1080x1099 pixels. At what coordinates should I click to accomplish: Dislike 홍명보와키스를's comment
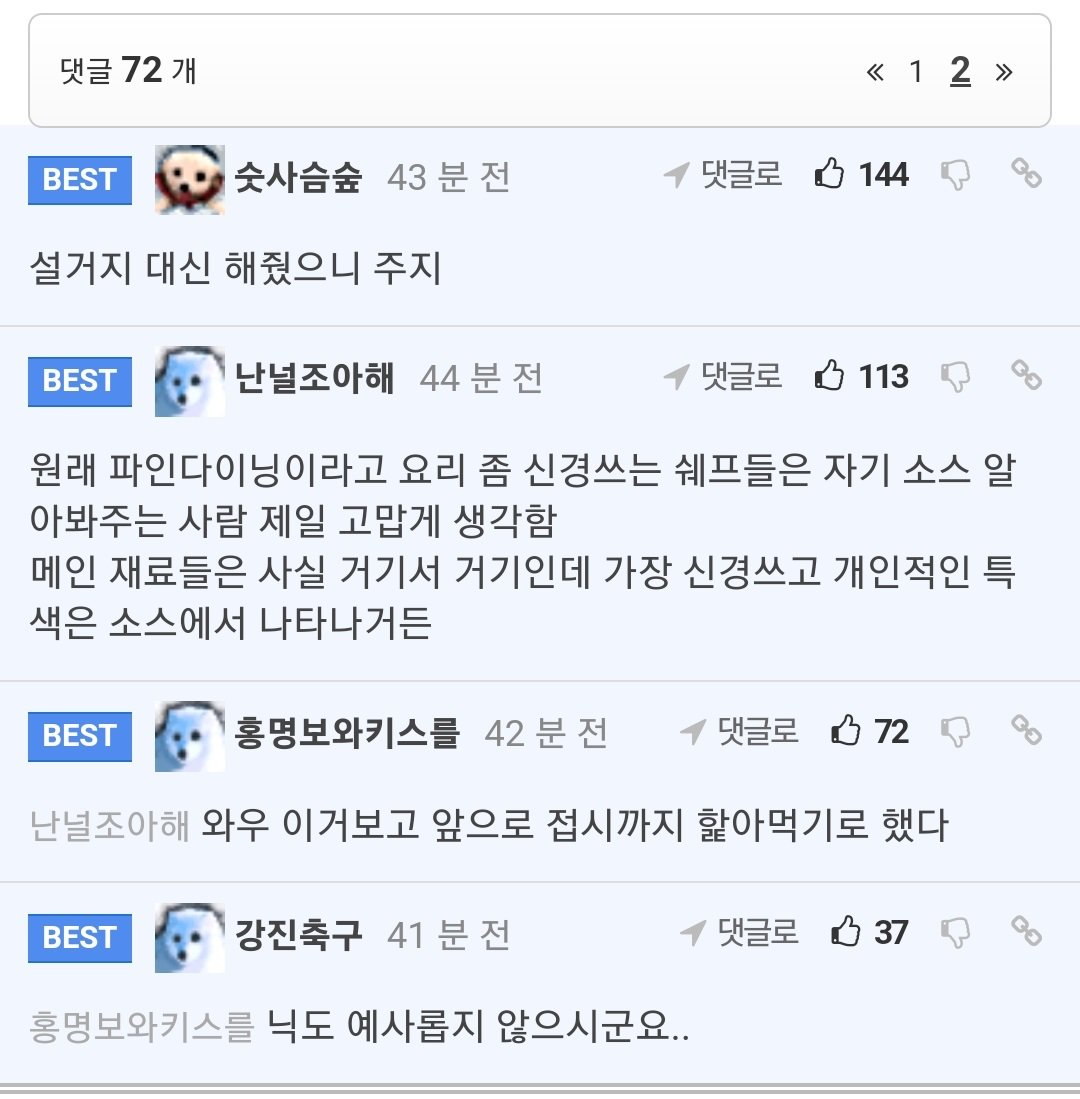(x=956, y=734)
